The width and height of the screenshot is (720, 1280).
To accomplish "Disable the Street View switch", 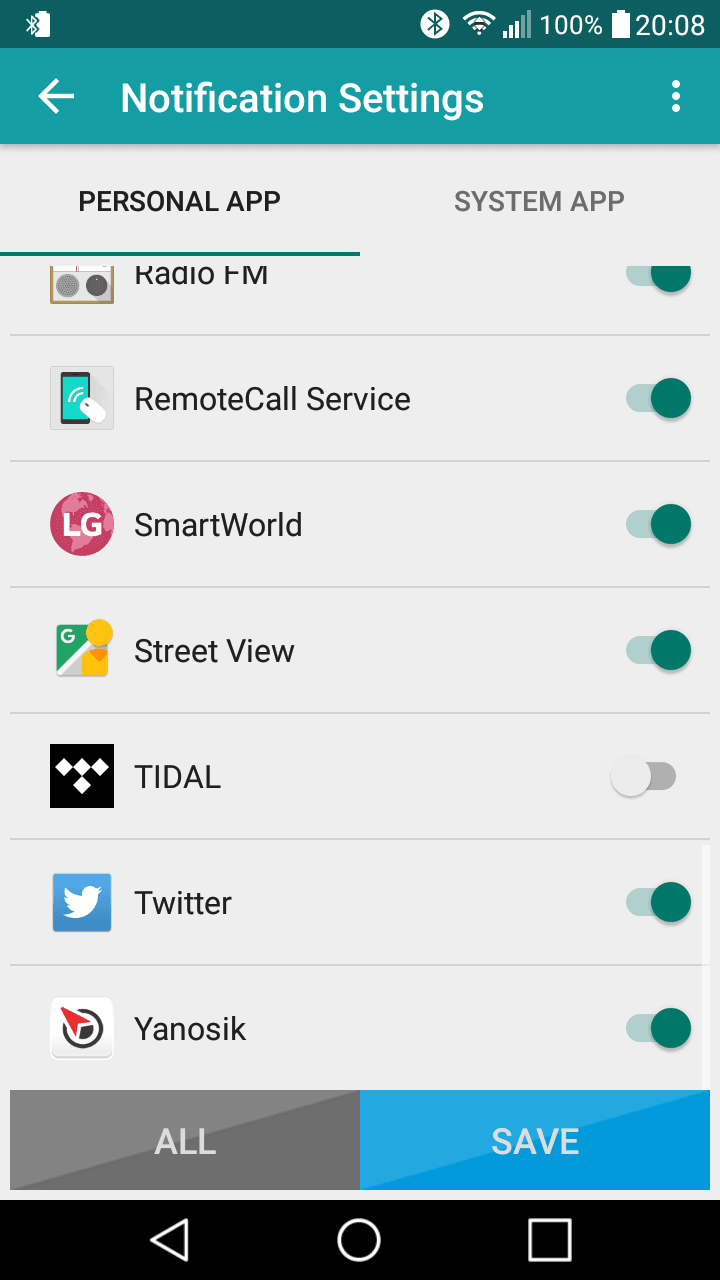I will pyautogui.click(x=658, y=650).
